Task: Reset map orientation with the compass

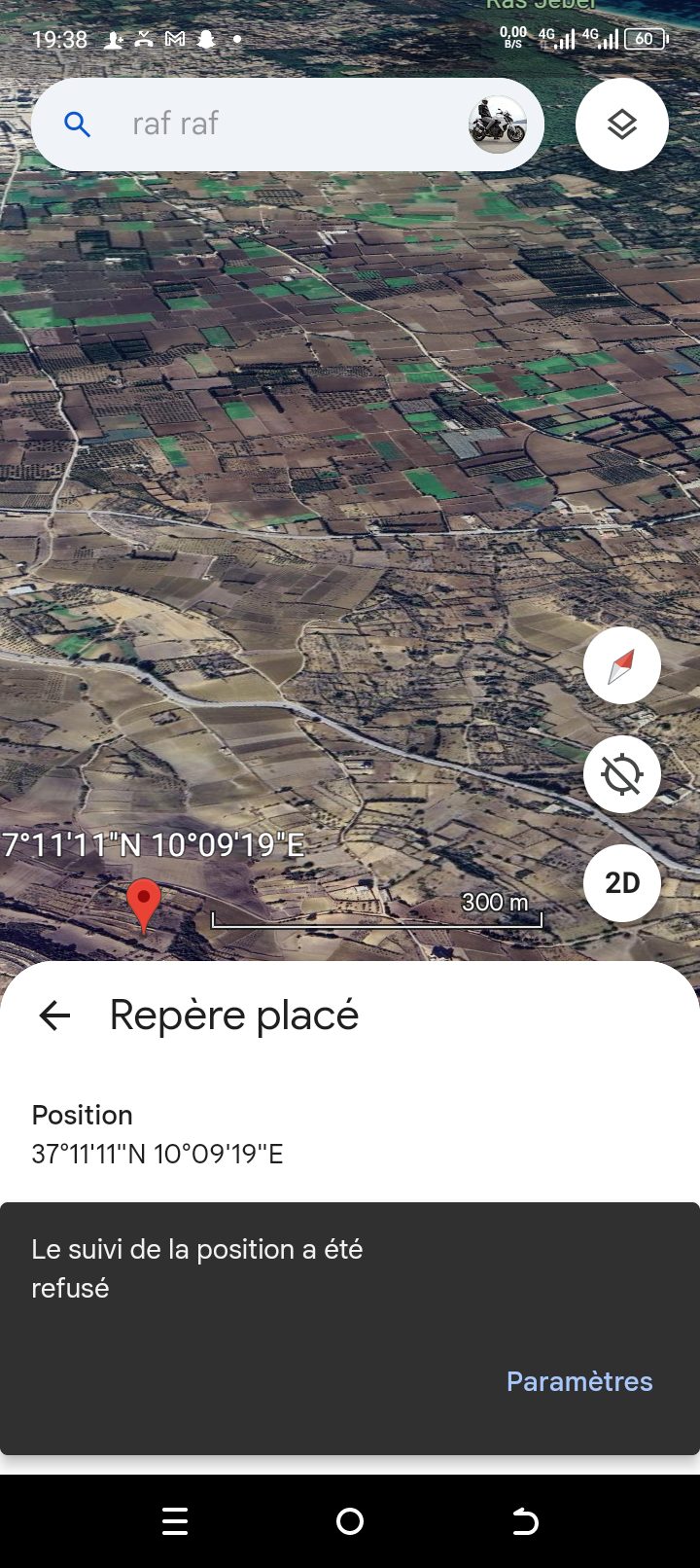Action: point(622,666)
